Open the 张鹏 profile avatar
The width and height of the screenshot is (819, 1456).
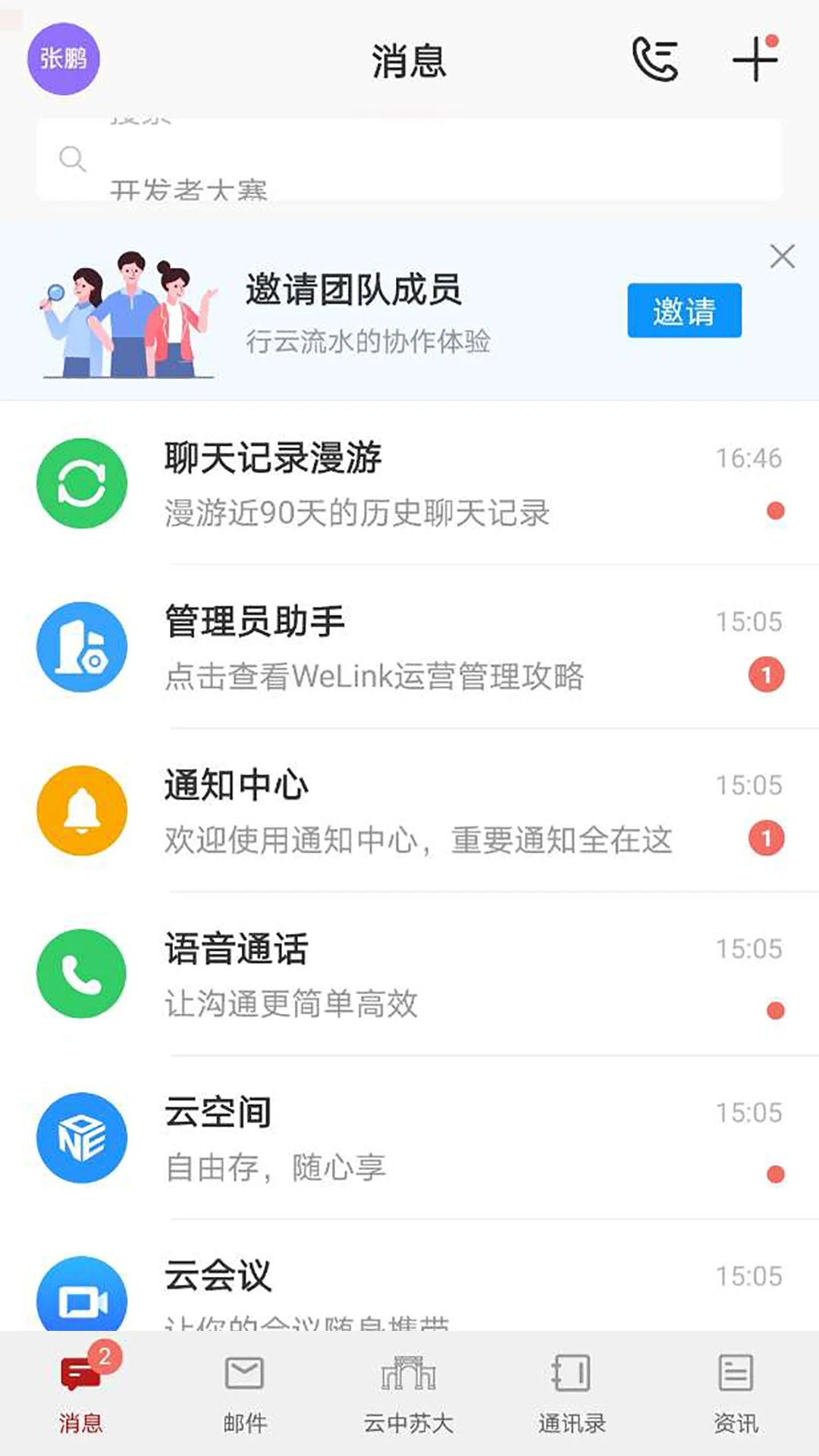tap(64, 59)
